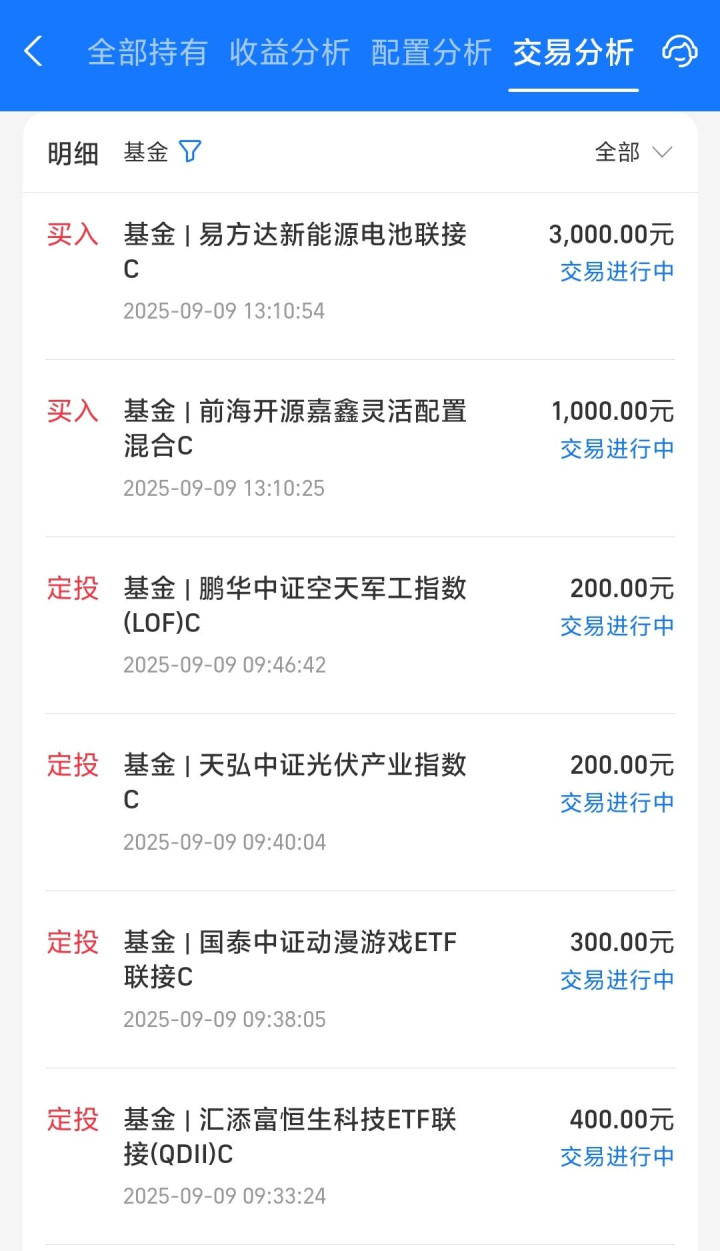View the 鹏华中证空天军工指数(LOF)C record
This screenshot has width=720, height=1251.
pyautogui.click(x=360, y=625)
